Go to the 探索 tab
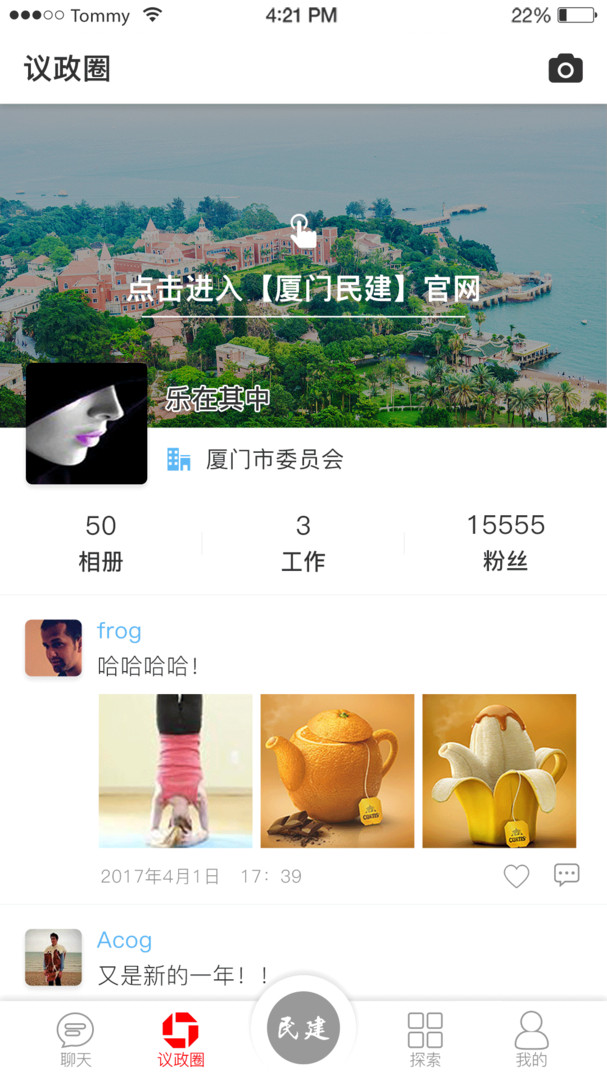The height and width of the screenshot is (1080, 607). [425, 1039]
